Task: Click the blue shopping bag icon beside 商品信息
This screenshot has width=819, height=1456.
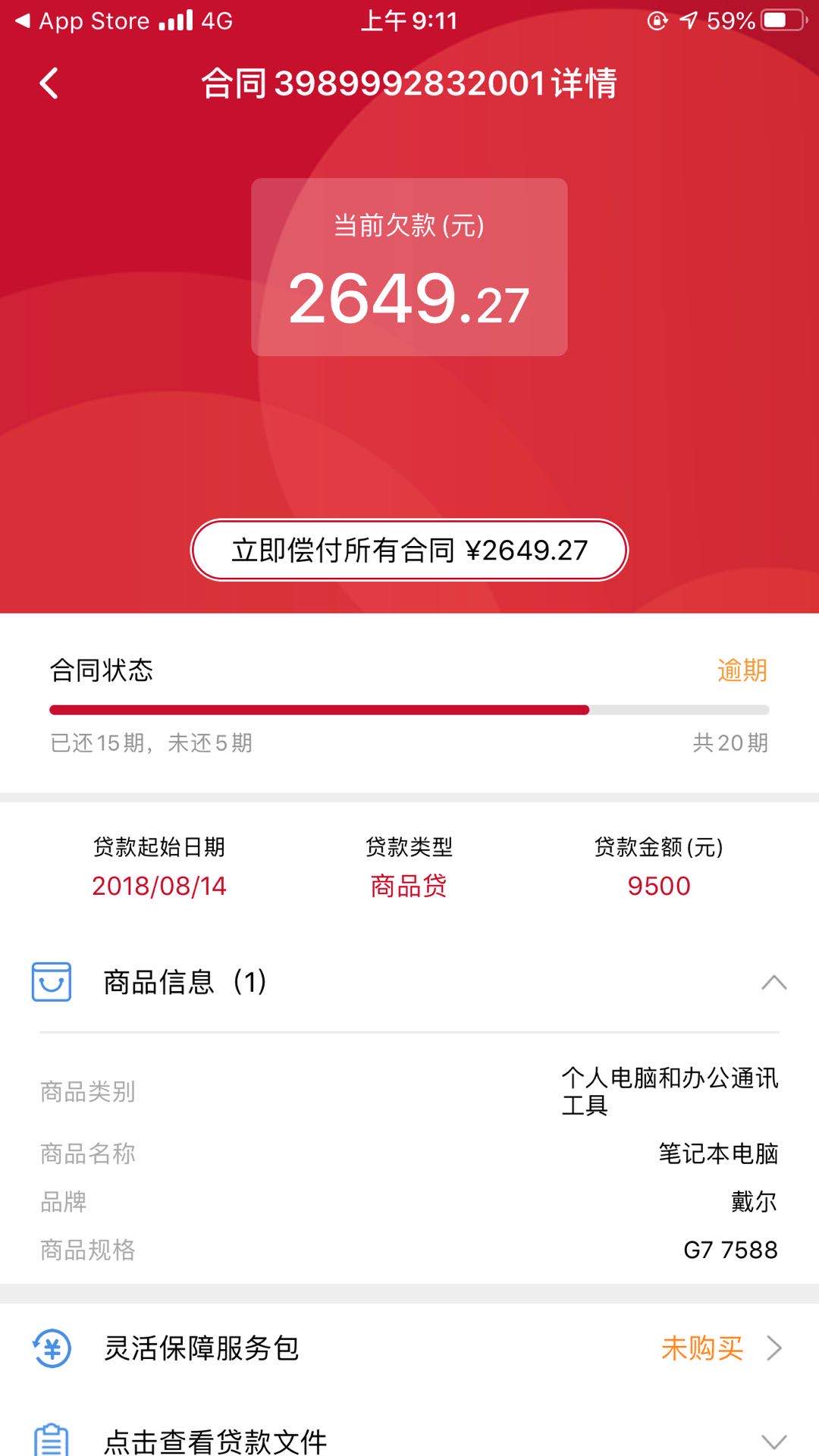Action: pos(50,982)
